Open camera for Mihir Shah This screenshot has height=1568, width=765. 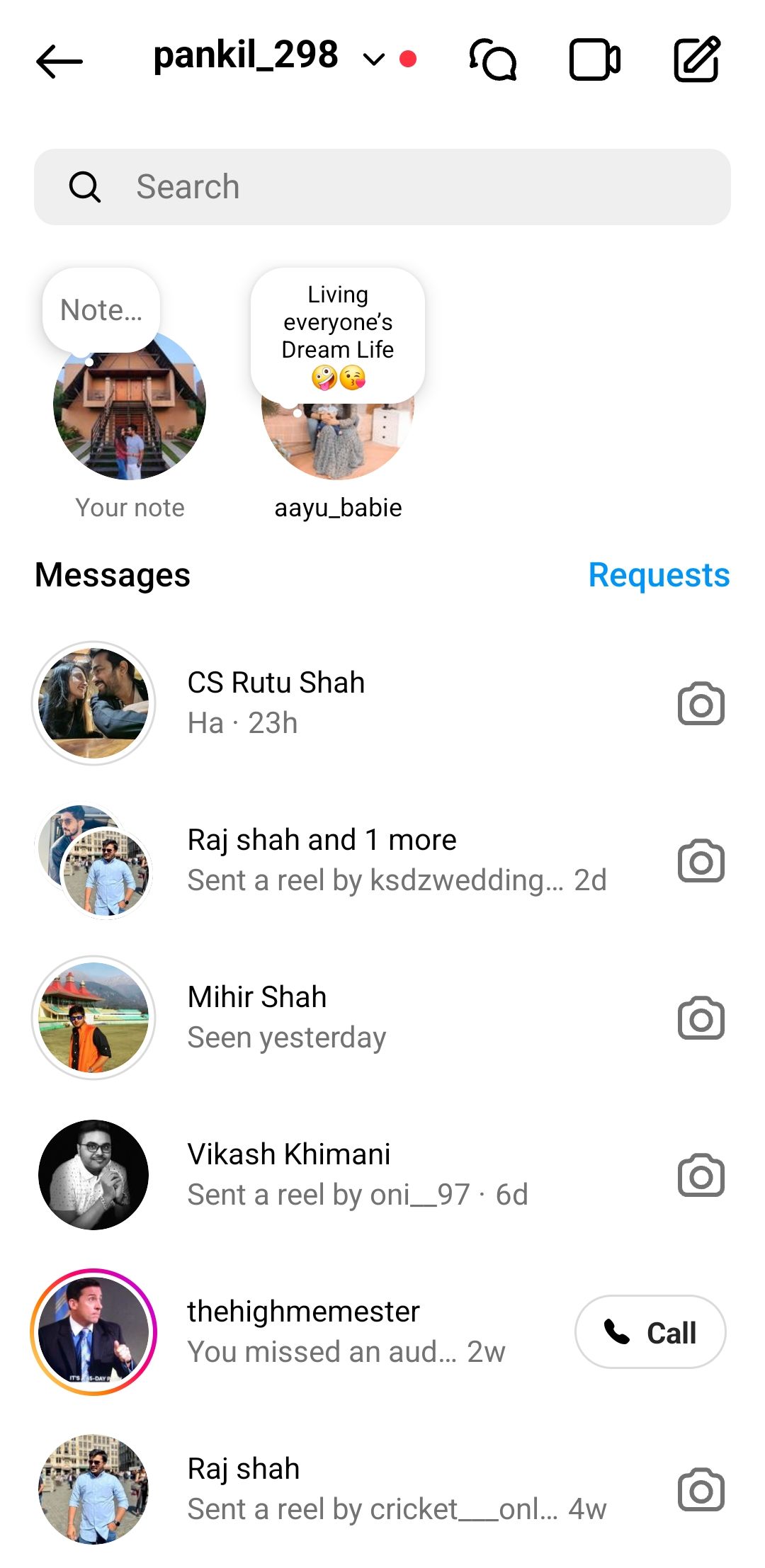701,1018
